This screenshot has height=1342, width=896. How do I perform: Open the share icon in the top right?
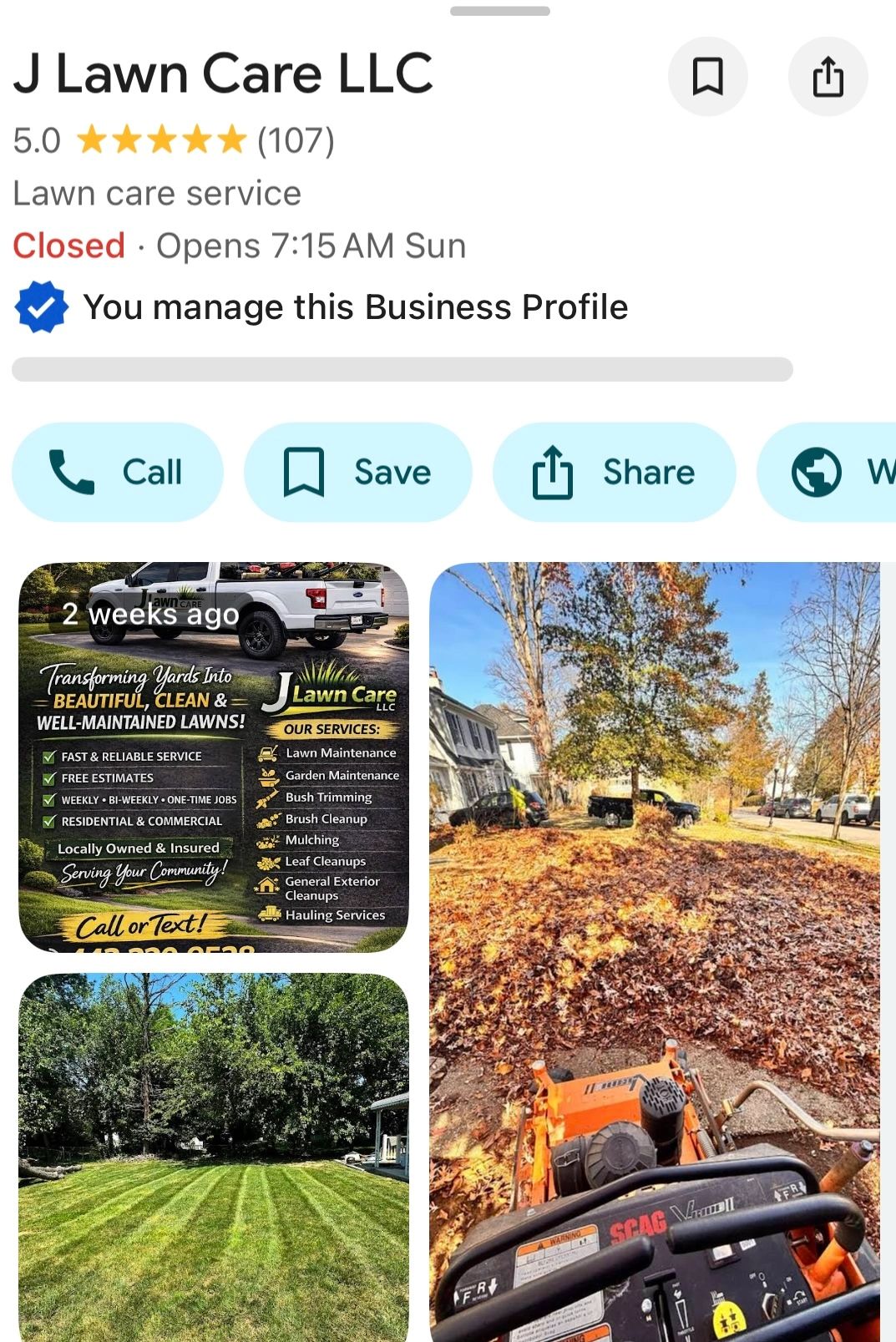[x=828, y=76]
